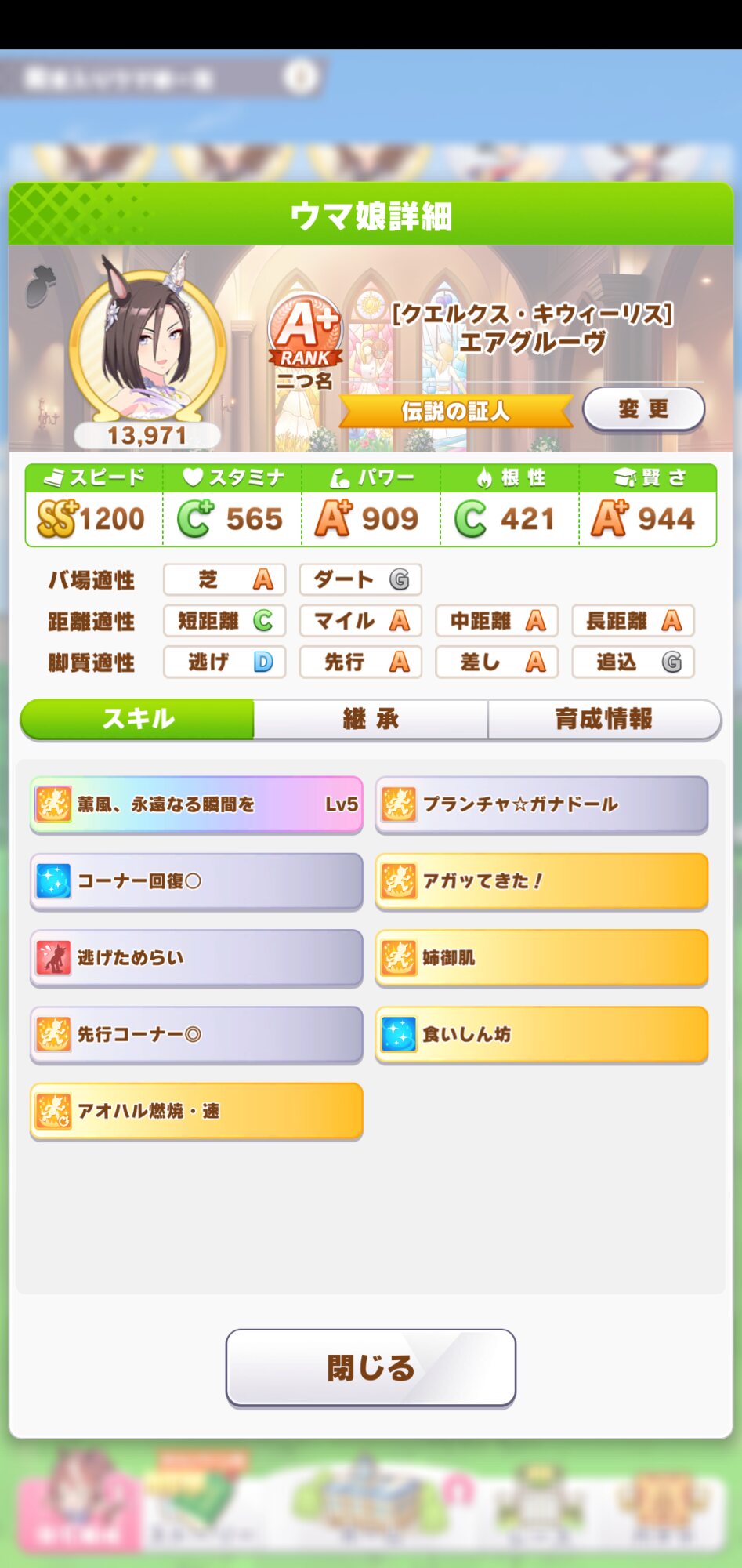The height and width of the screenshot is (1568, 742).
Task: View details of アガッてきた! skill
Action: [x=541, y=881]
